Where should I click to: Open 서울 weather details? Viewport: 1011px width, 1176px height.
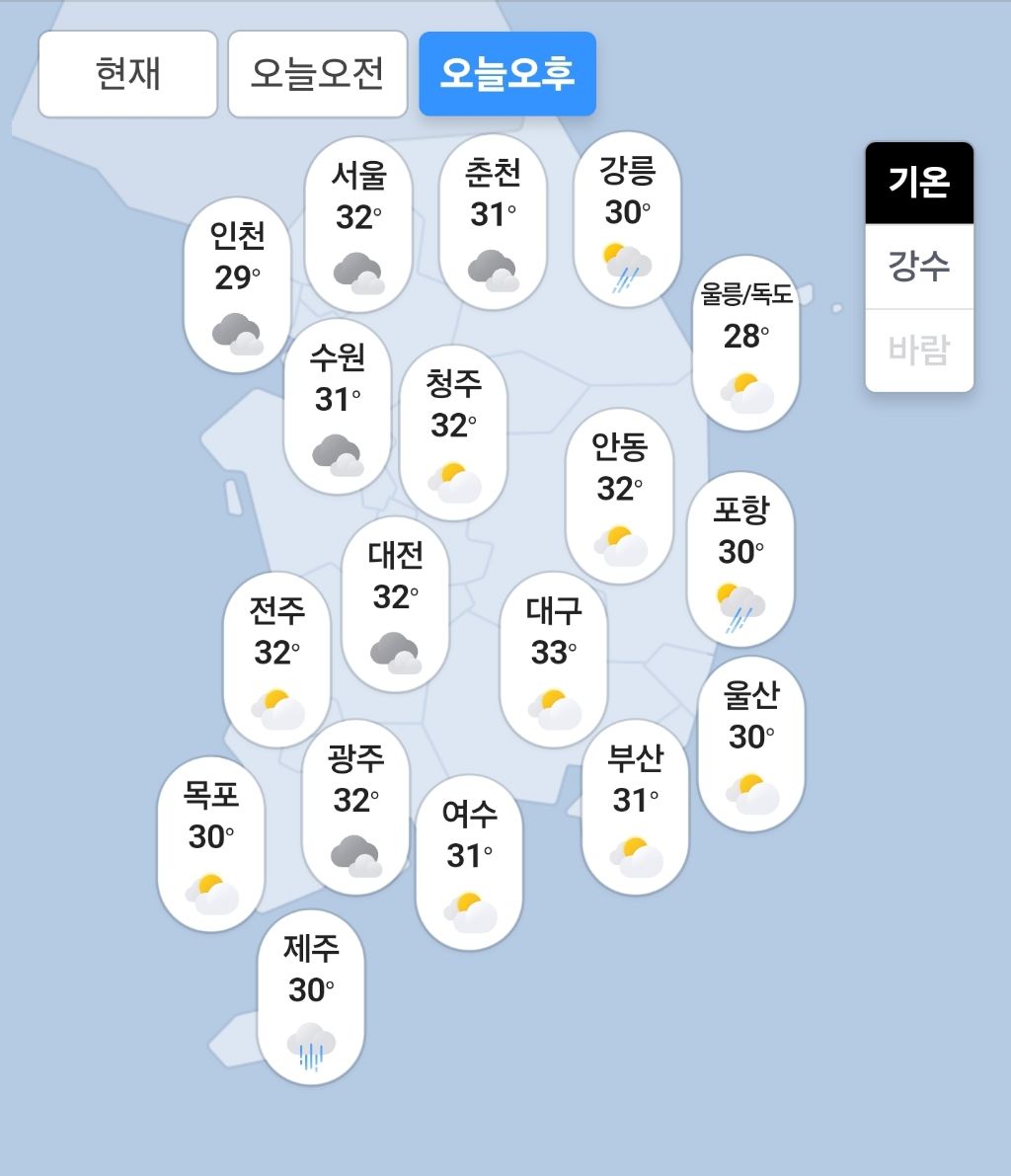coord(358,225)
